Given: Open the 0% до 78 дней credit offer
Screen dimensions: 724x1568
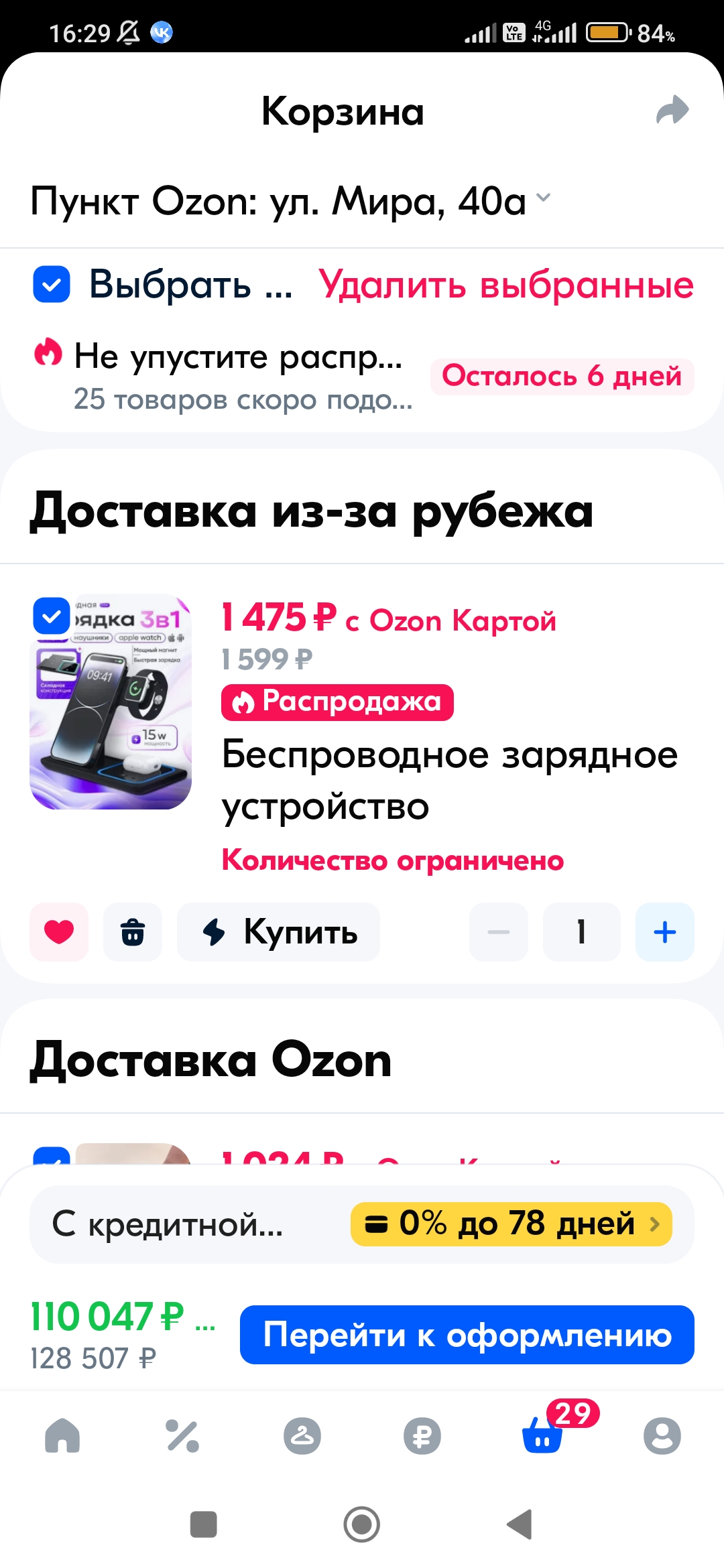Looking at the screenshot, I should 511,1224.
